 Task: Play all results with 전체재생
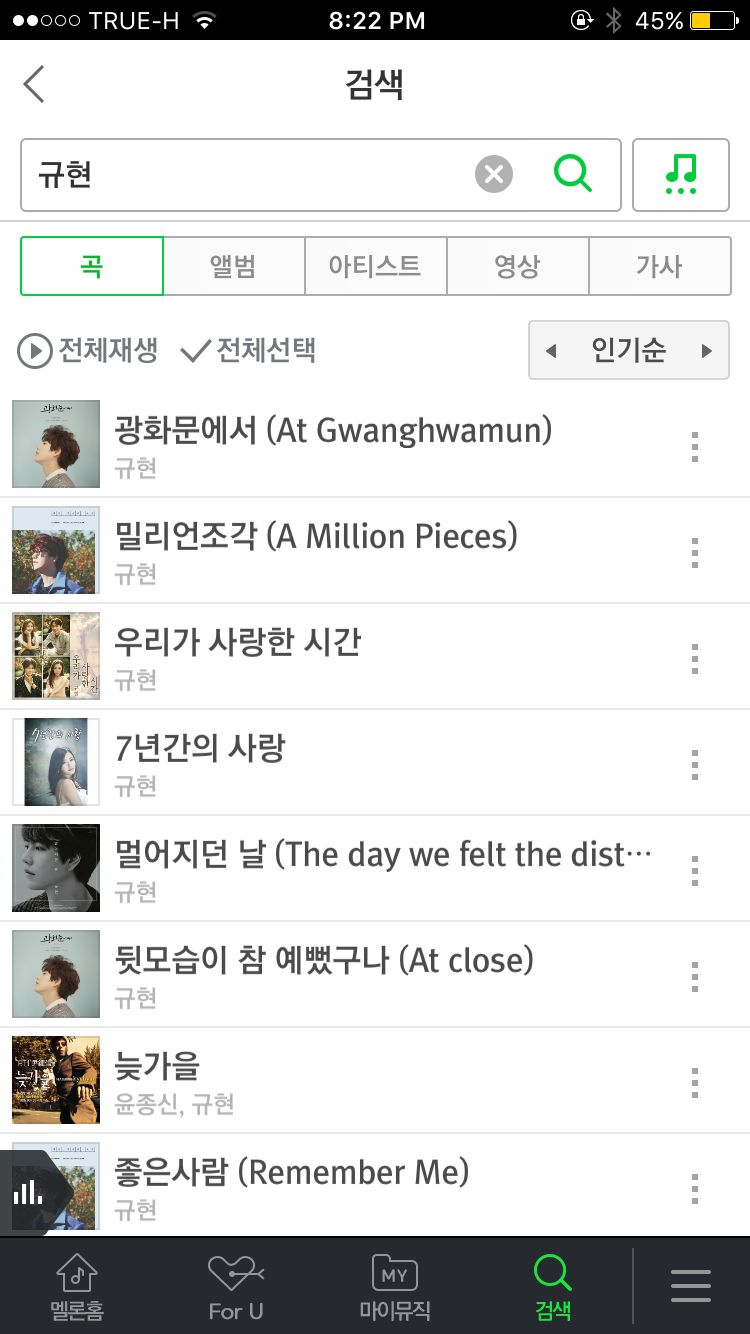[88, 351]
